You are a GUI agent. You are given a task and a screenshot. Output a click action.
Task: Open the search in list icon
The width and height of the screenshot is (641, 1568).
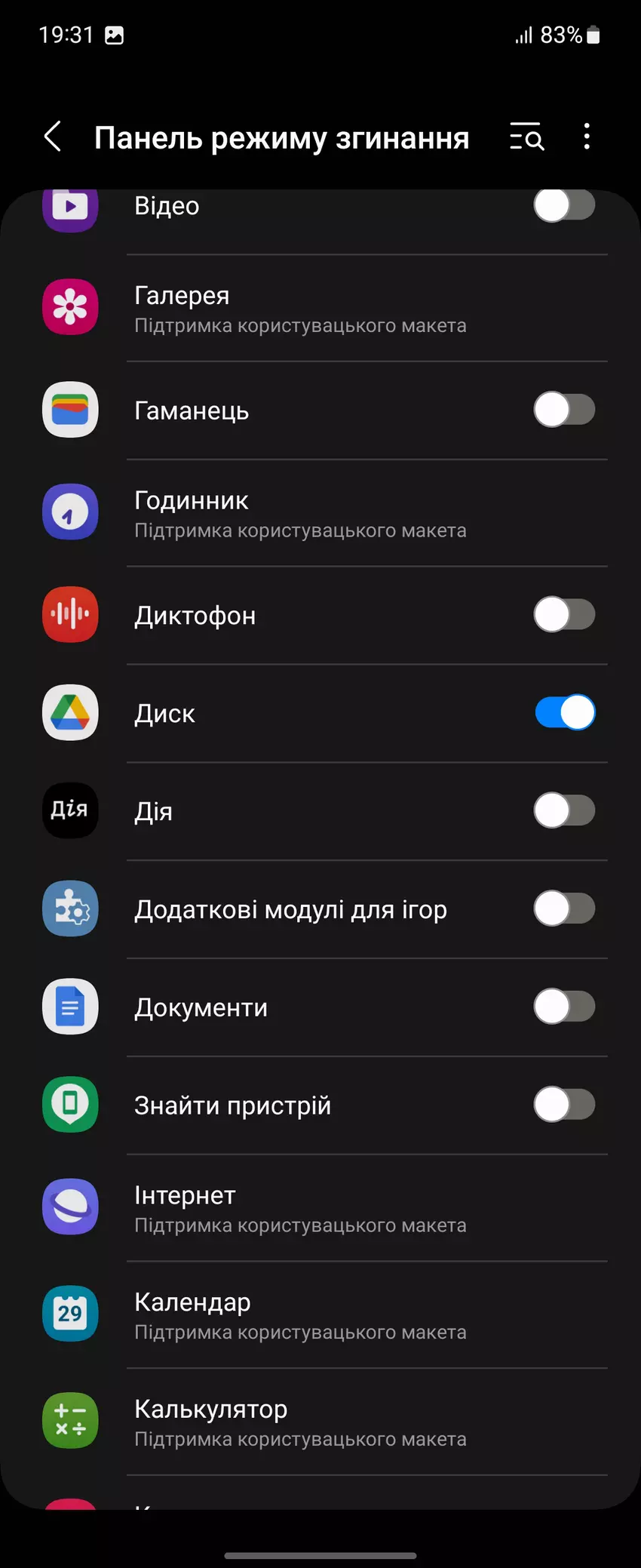pyautogui.click(x=526, y=137)
